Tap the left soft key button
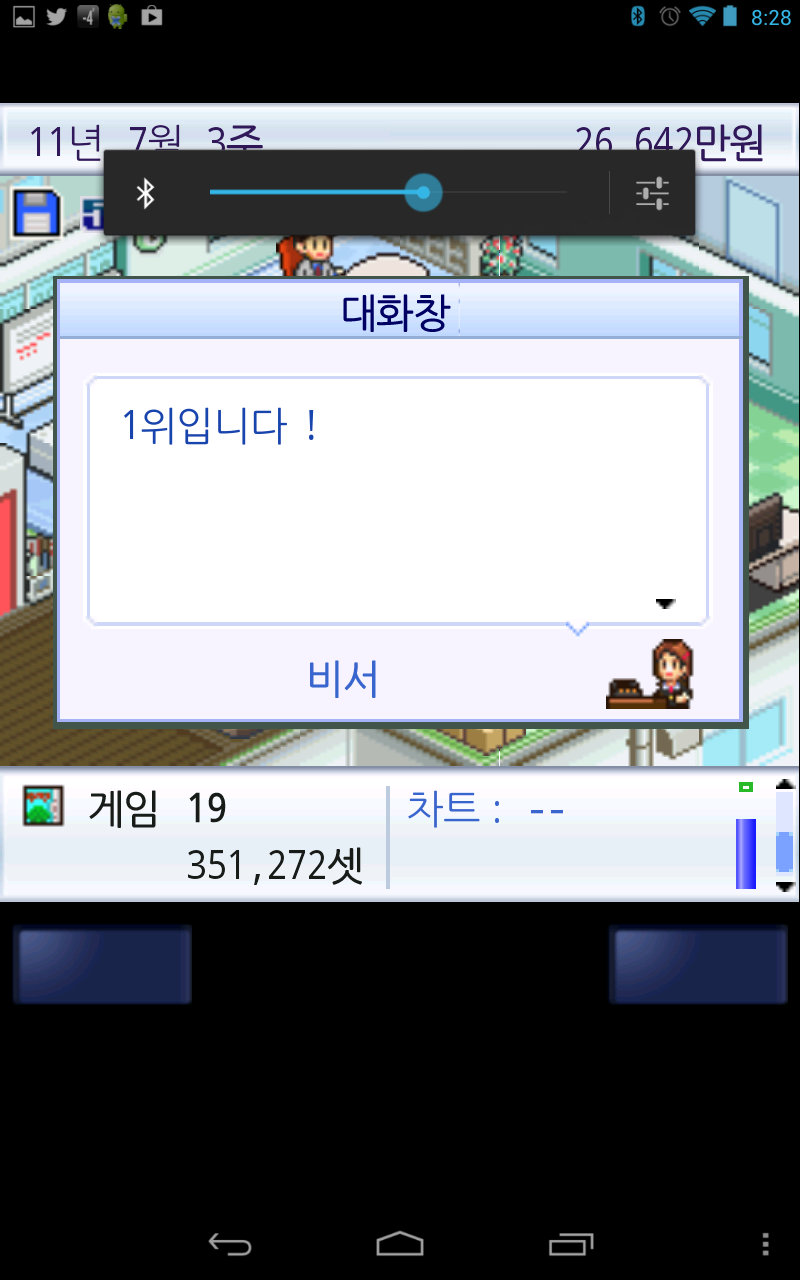Viewport: 800px width, 1280px height. coord(102,964)
